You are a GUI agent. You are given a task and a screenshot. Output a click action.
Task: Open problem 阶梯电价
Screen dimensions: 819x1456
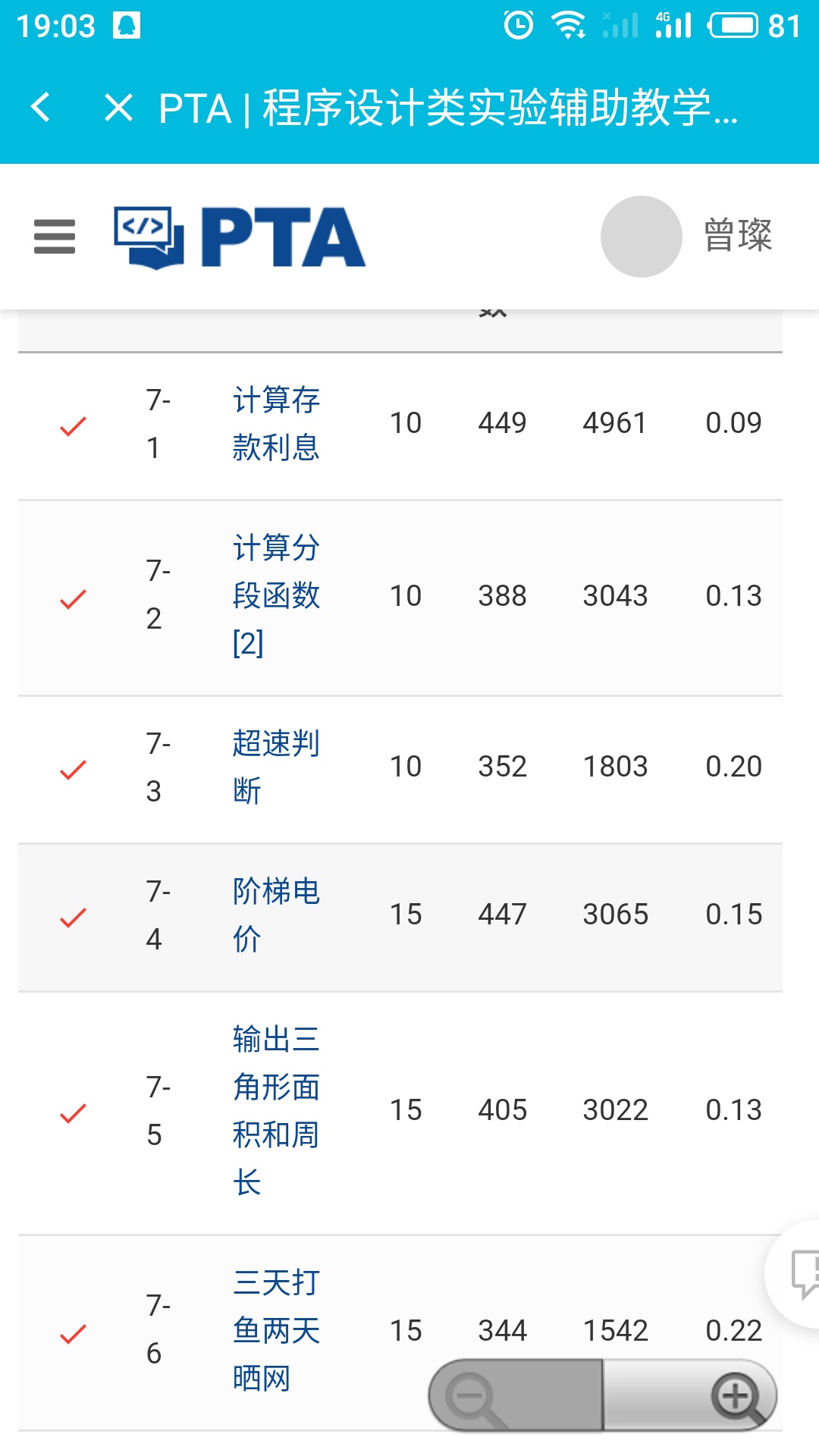[x=276, y=915]
